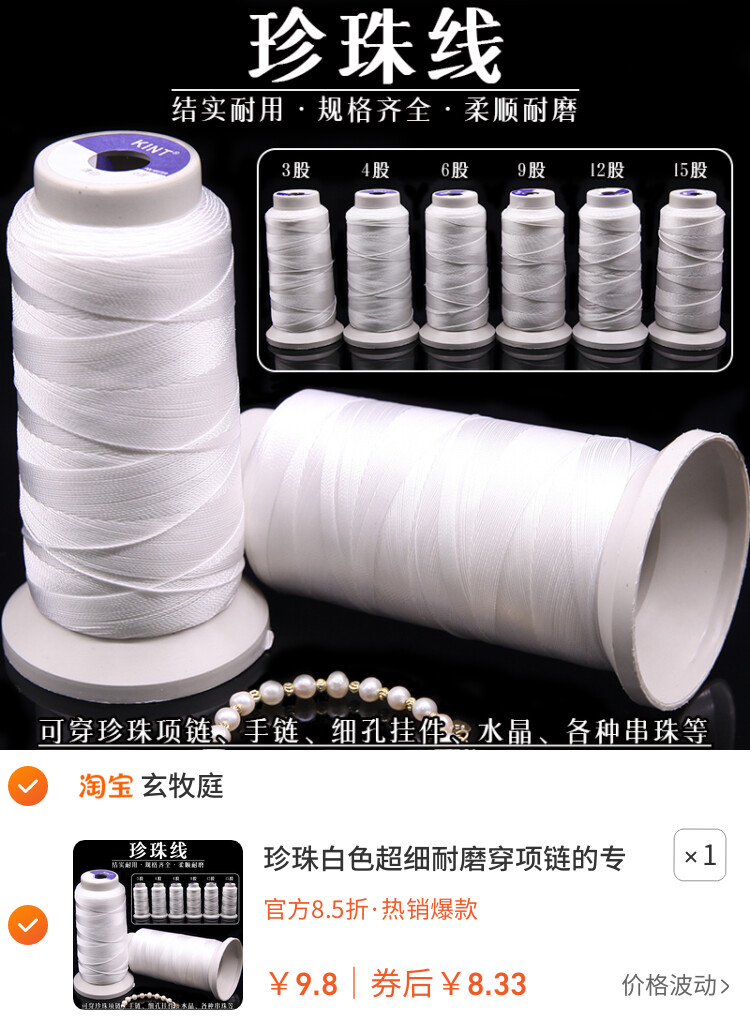View 价格波动 price history
The height and width of the screenshot is (1030, 750).
676,985
